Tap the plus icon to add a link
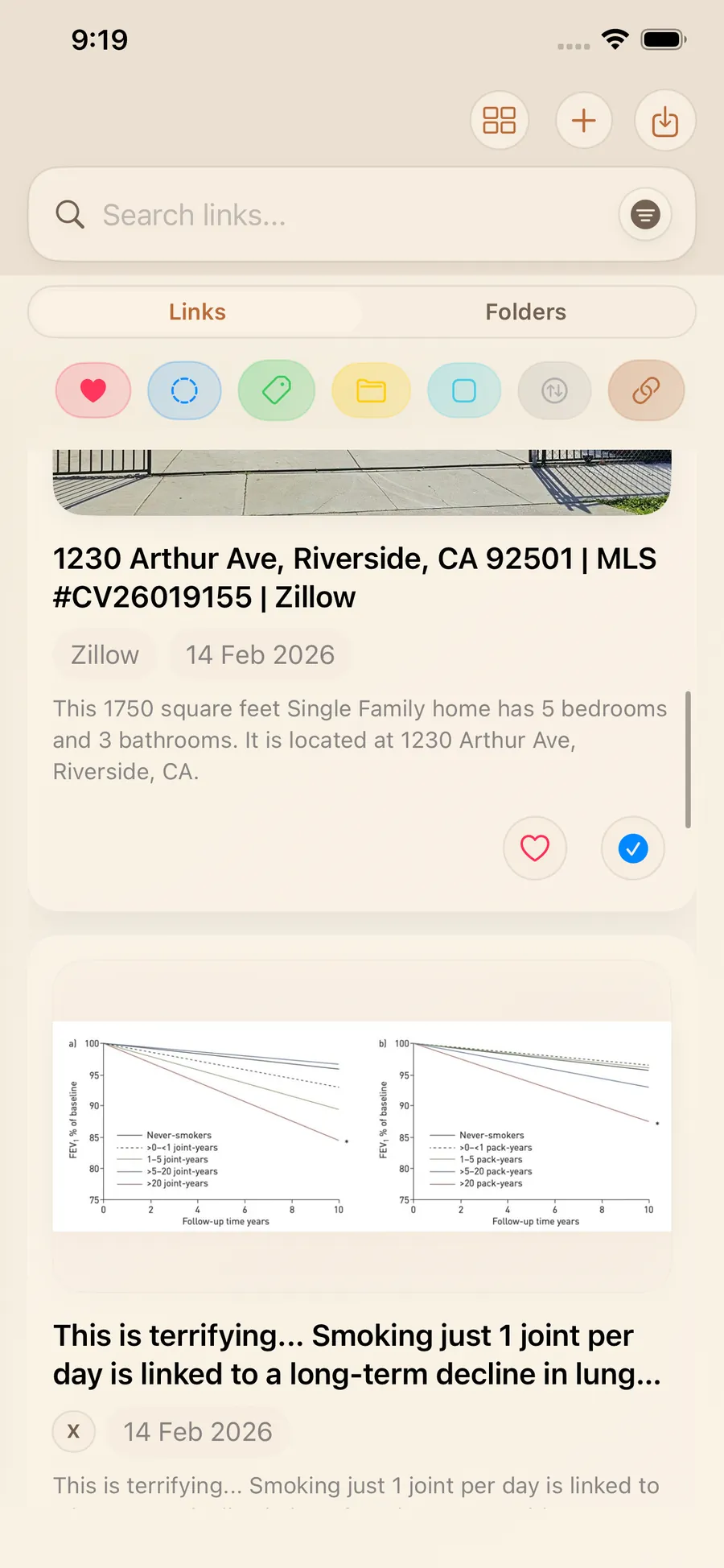Screen dimensions: 724x1568 (x=584, y=120)
